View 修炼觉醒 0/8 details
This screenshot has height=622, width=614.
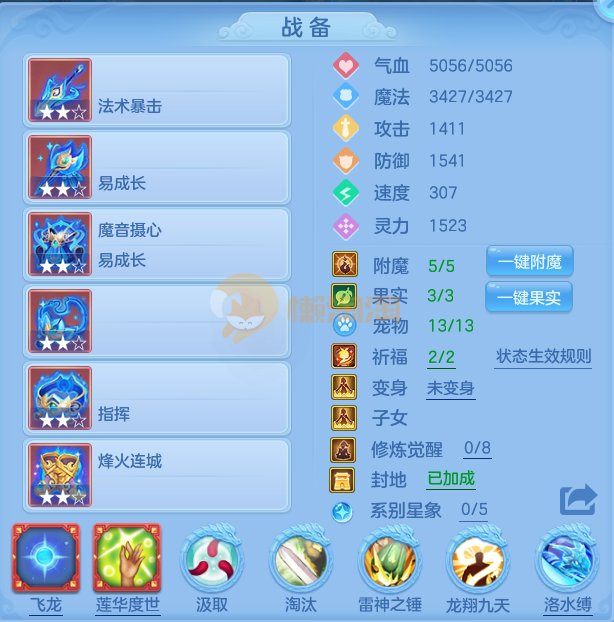click(477, 449)
